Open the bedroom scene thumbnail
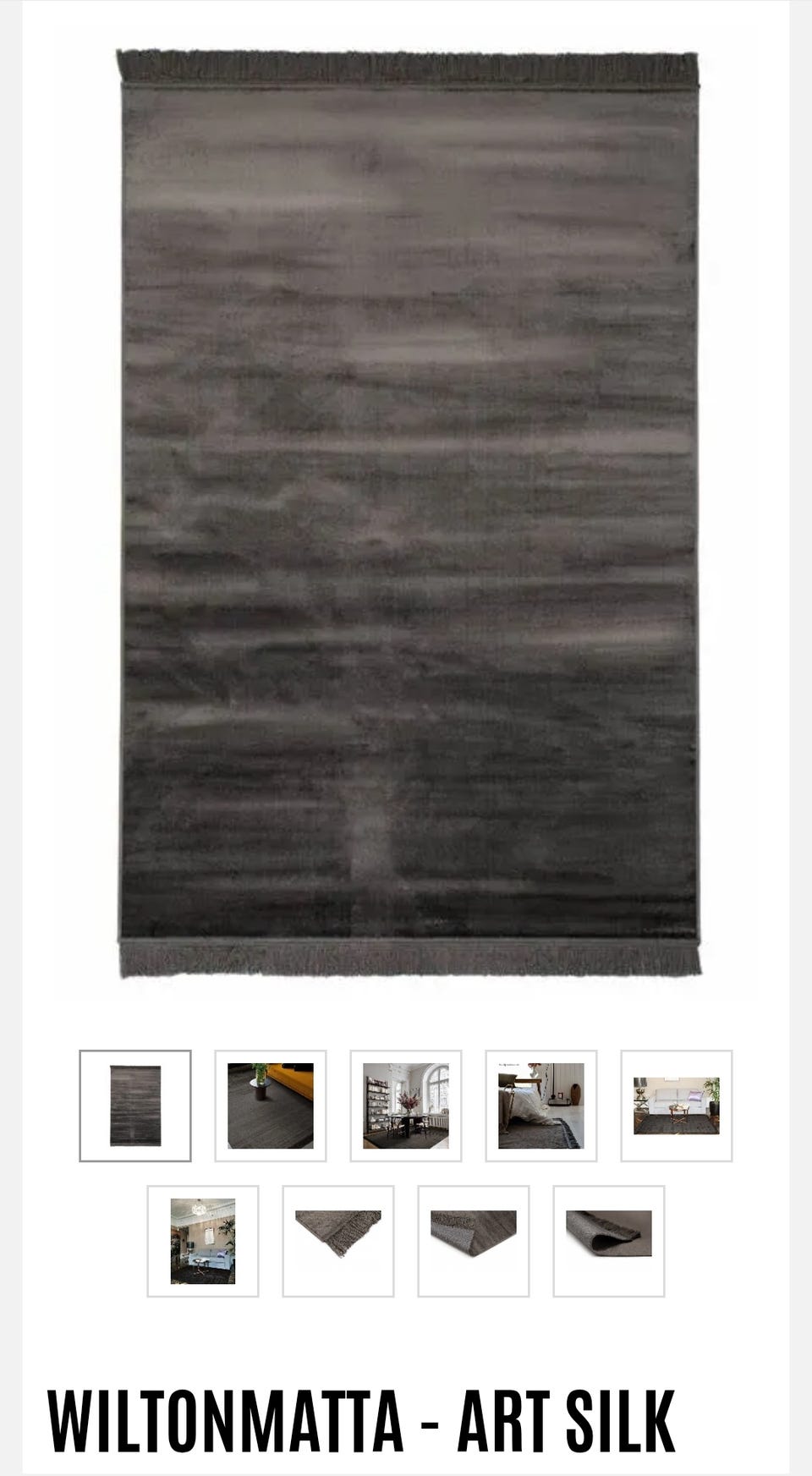This screenshot has width=812, height=1476. 541,1106
